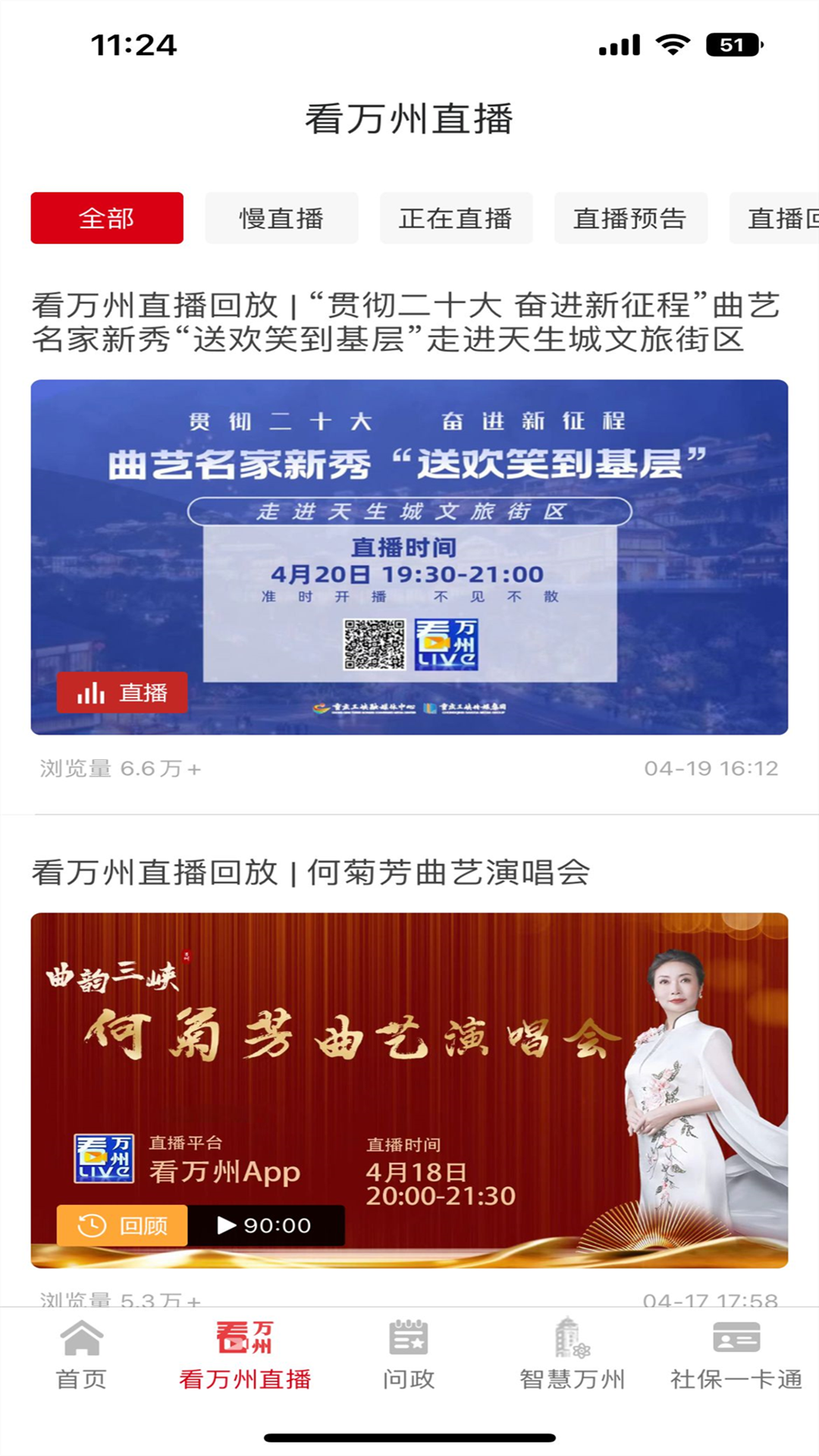Click the red 直播 live badge on first video
This screenshot has width=819, height=1456.
[x=122, y=691]
